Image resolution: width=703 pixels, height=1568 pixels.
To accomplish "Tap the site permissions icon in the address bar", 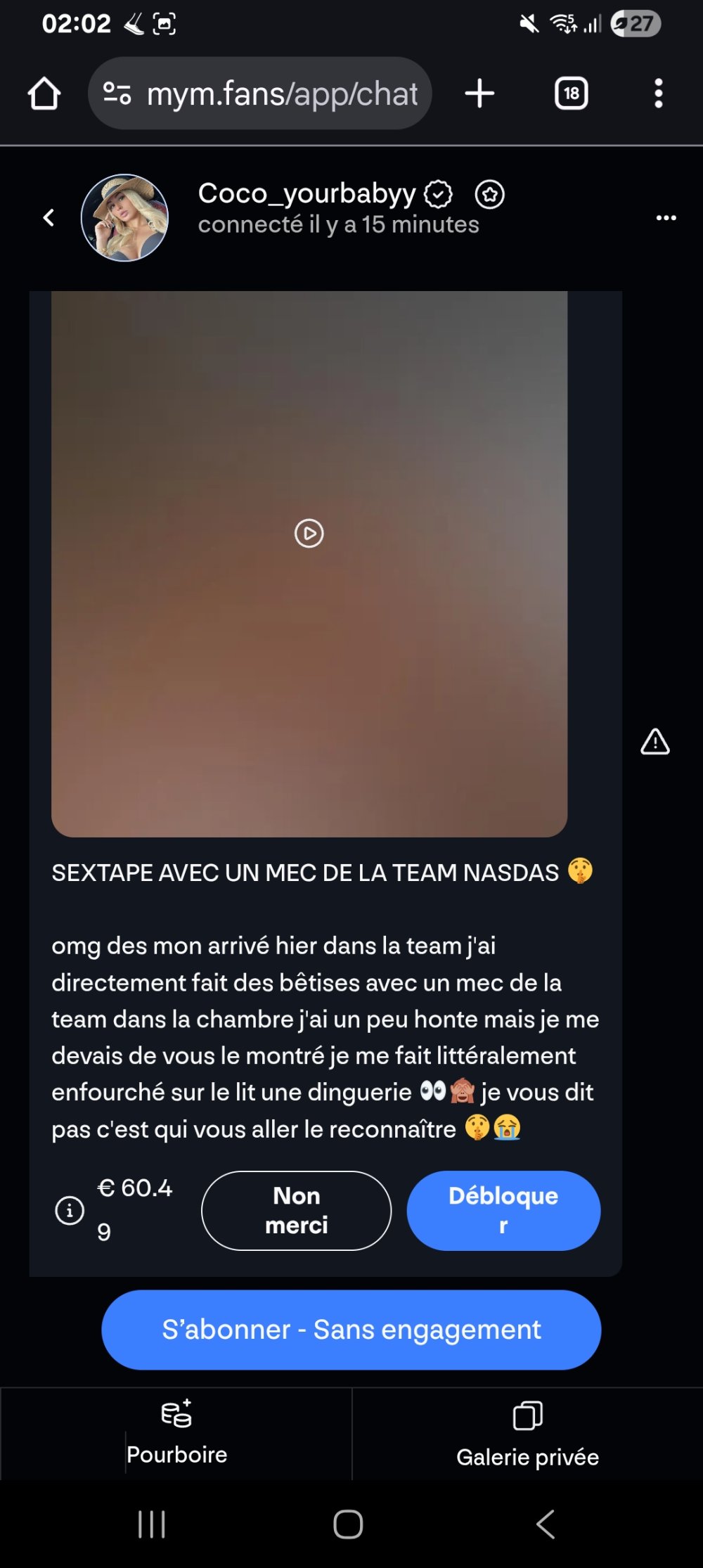I will tap(117, 94).
